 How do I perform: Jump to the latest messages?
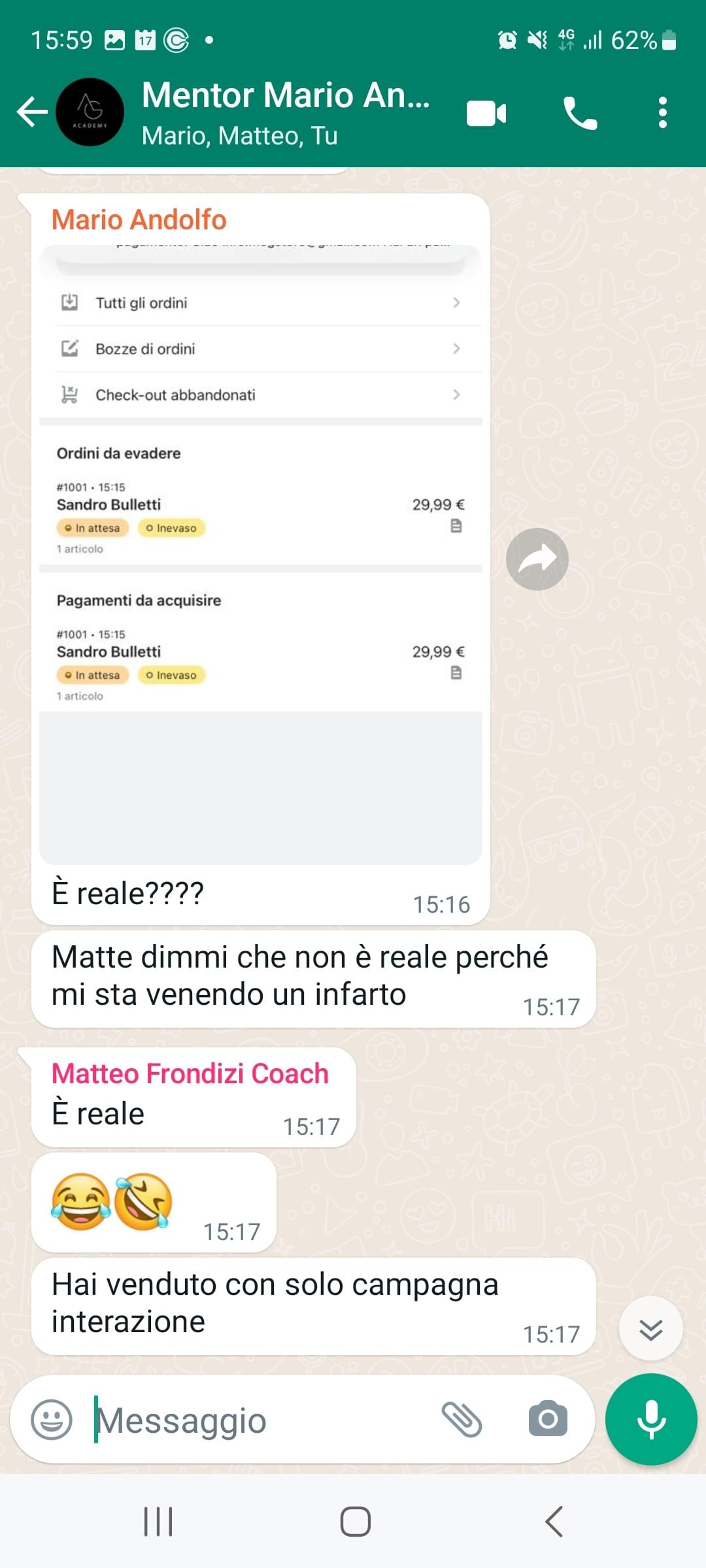[651, 1329]
